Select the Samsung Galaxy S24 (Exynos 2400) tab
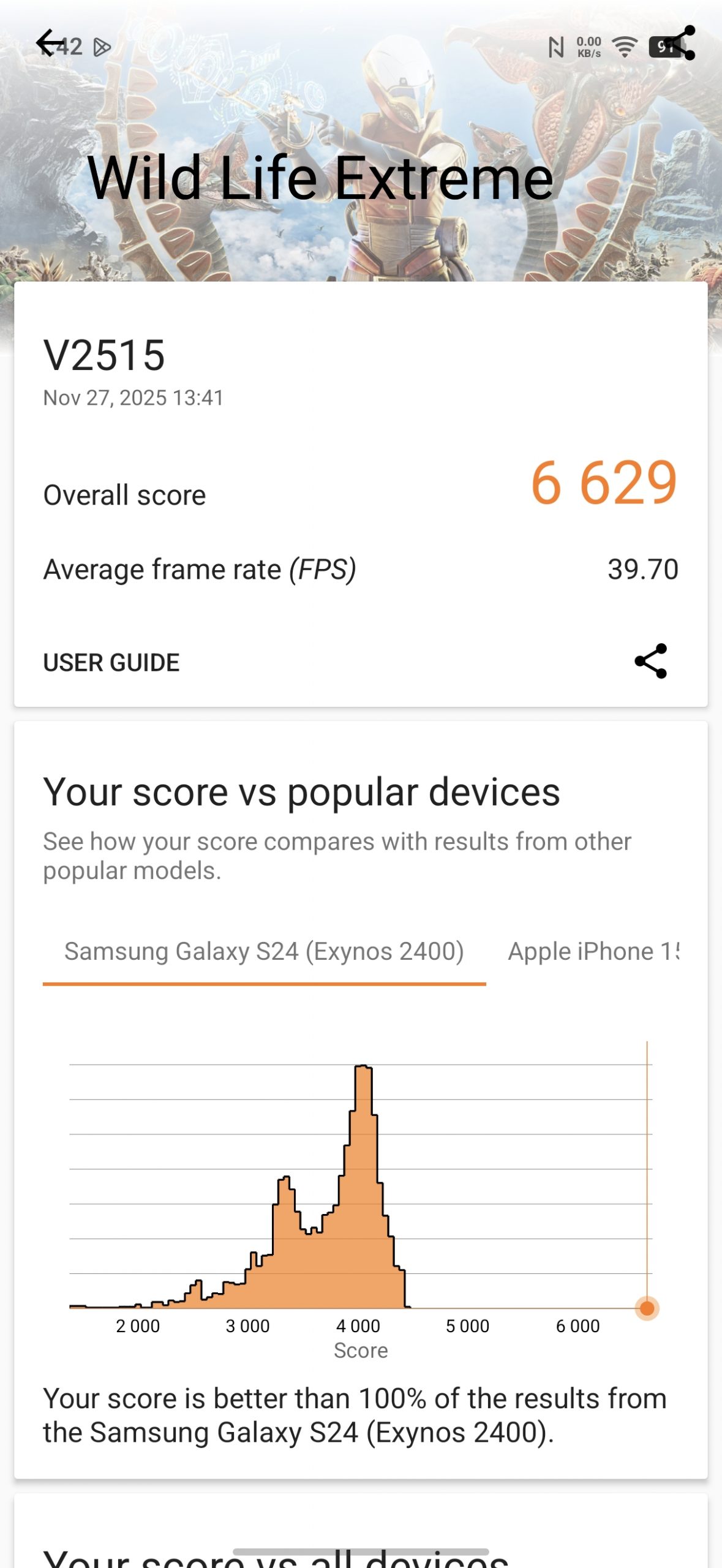The width and height of the screenshot is (722, 1568). (264, 952)
